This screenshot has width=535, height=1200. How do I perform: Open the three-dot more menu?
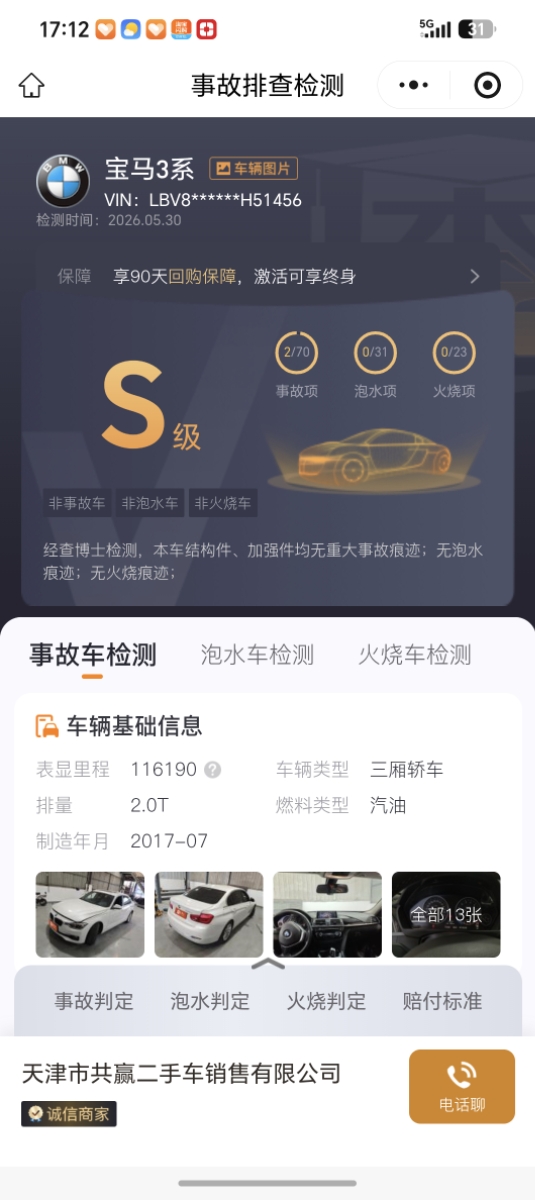[413, 85]
